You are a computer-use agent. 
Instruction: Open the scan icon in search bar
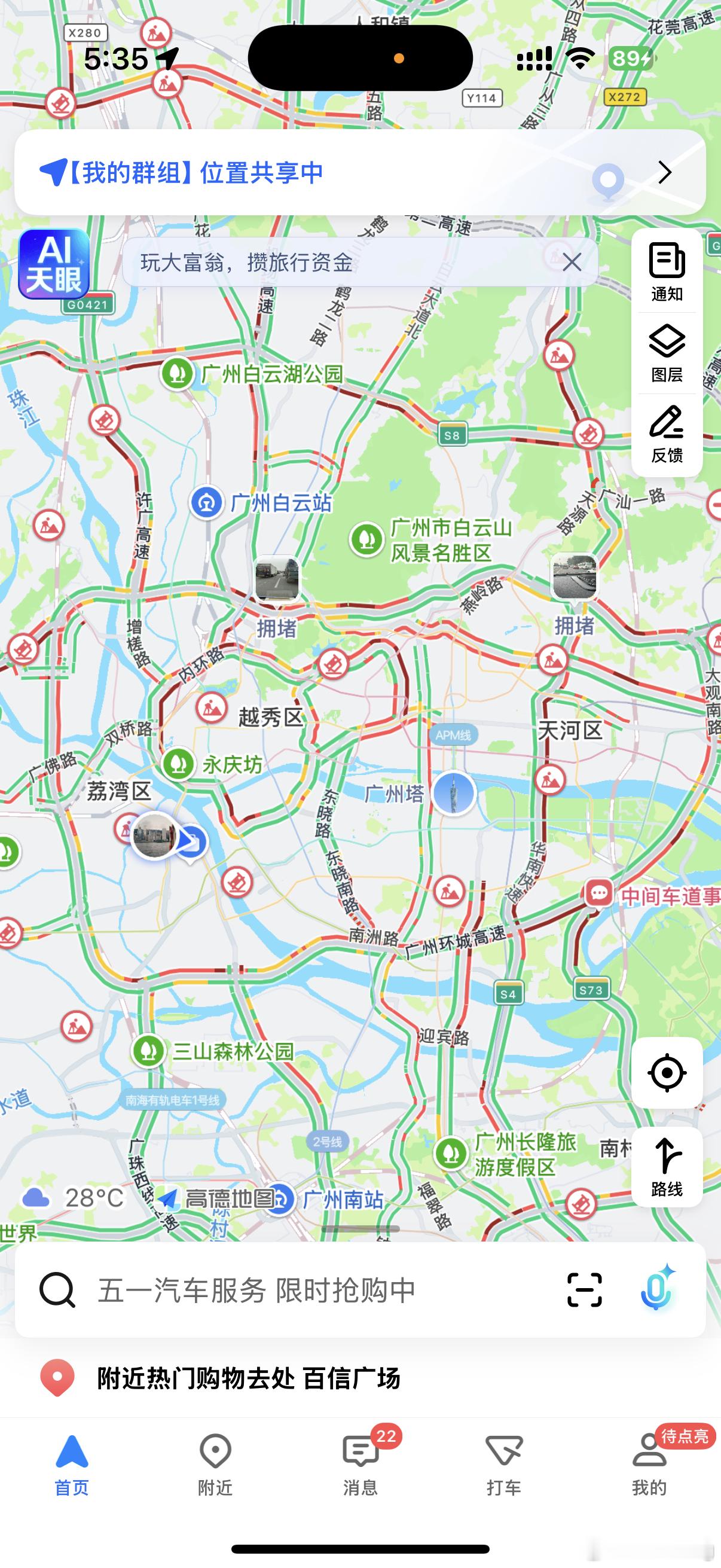[x=584, y=1290]
